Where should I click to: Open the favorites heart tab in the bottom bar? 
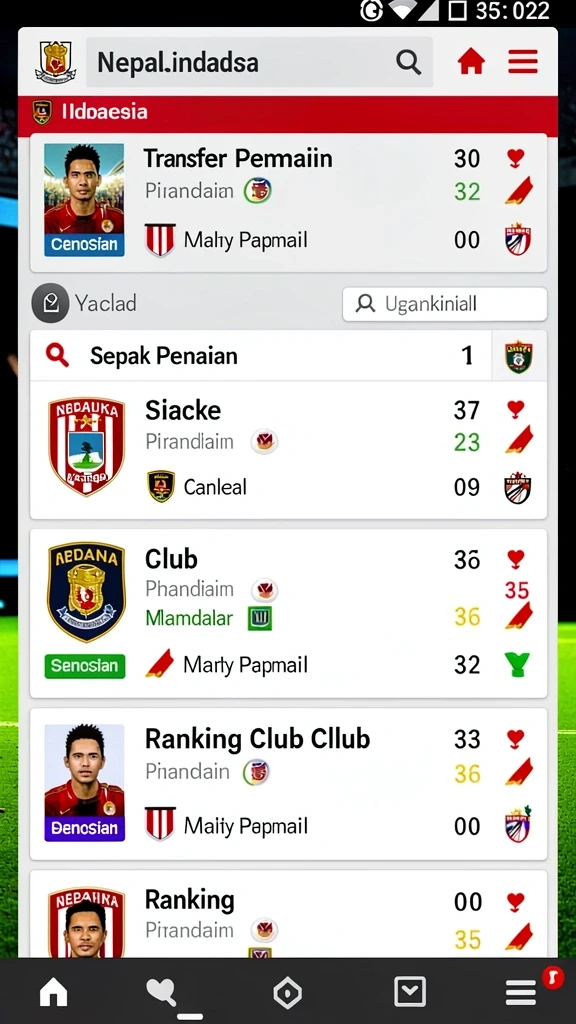pyautogui.click(x=161, y=993)
